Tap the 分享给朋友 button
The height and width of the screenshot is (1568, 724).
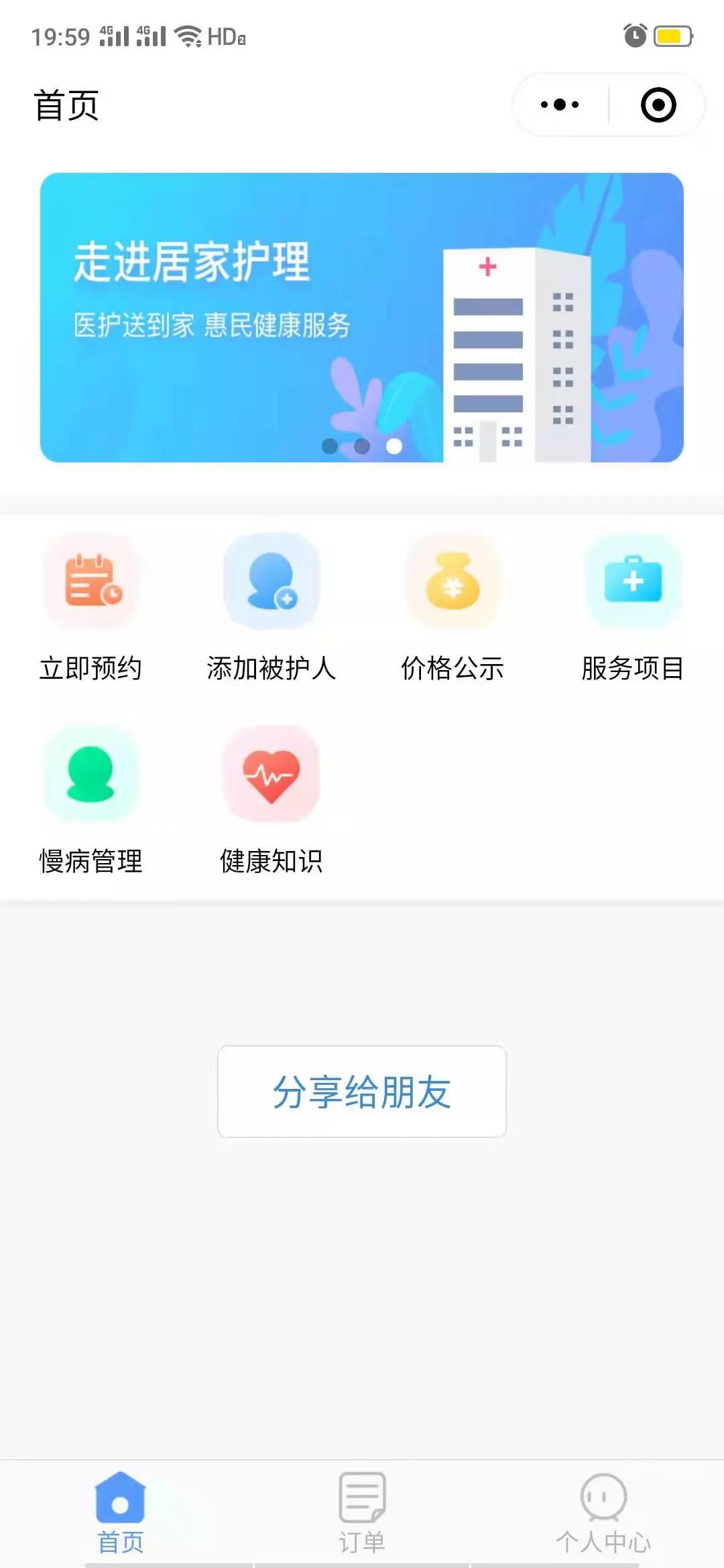click(362, 1091)
